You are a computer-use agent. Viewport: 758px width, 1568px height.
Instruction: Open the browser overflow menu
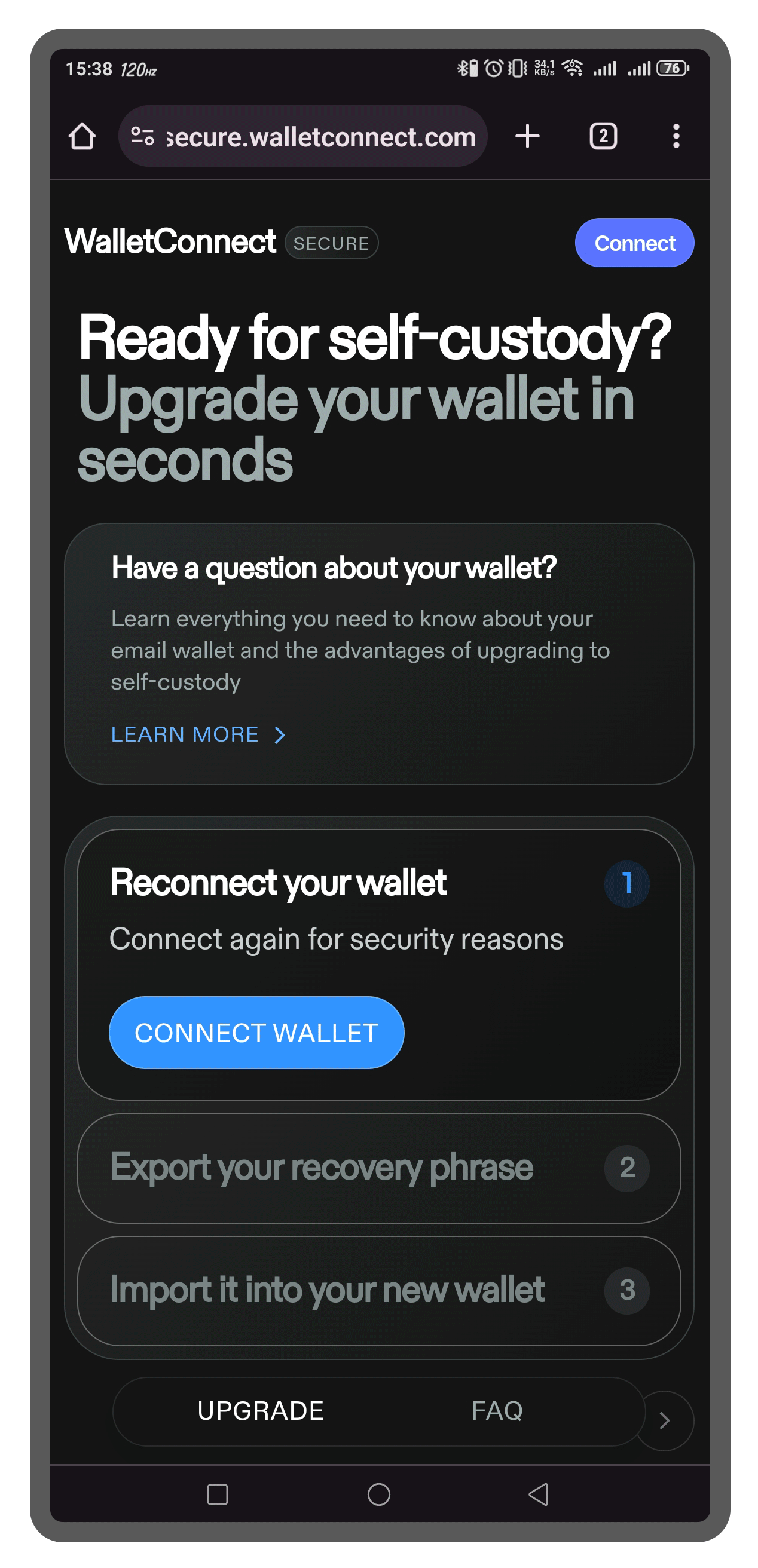(676, 136)
